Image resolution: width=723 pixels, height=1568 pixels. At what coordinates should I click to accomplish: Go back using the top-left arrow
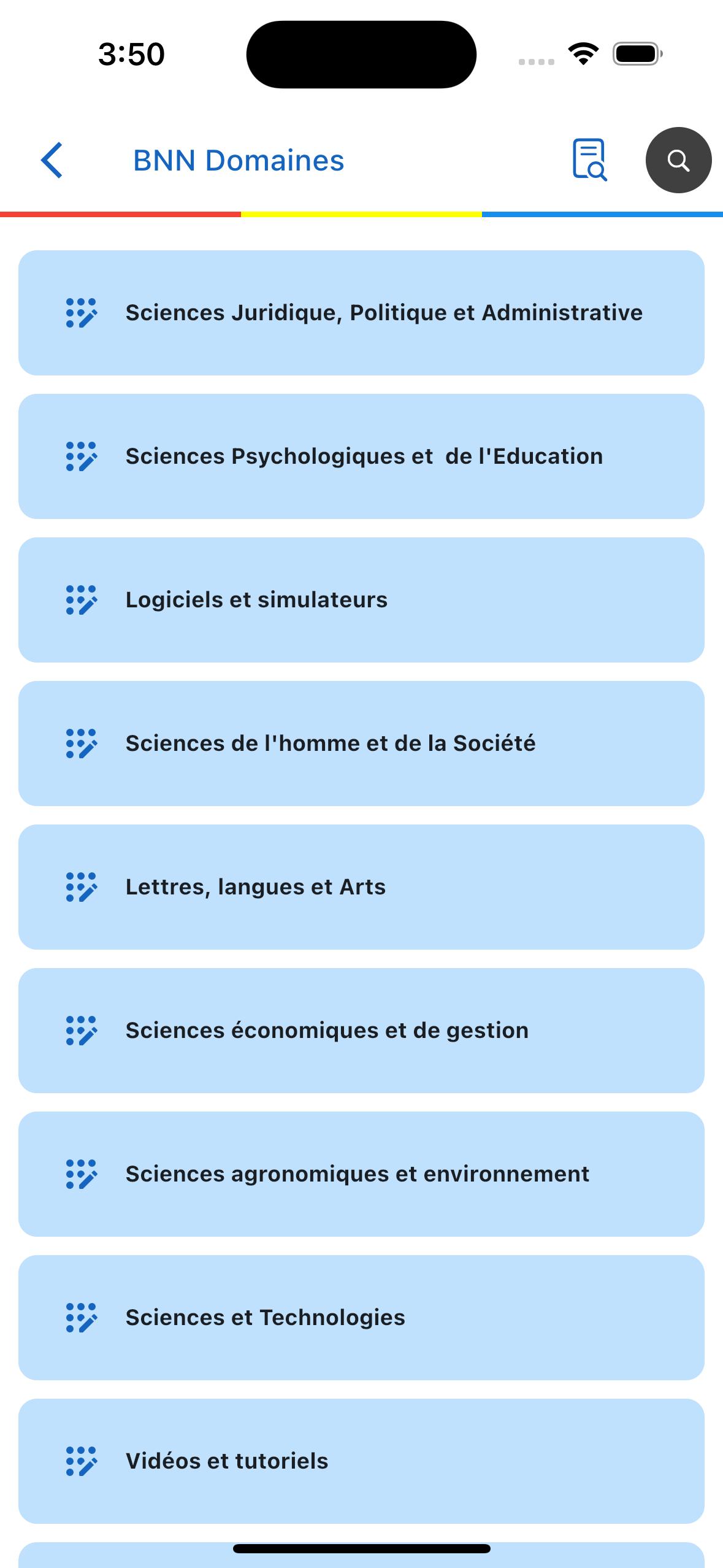click(x=52, y=160)
